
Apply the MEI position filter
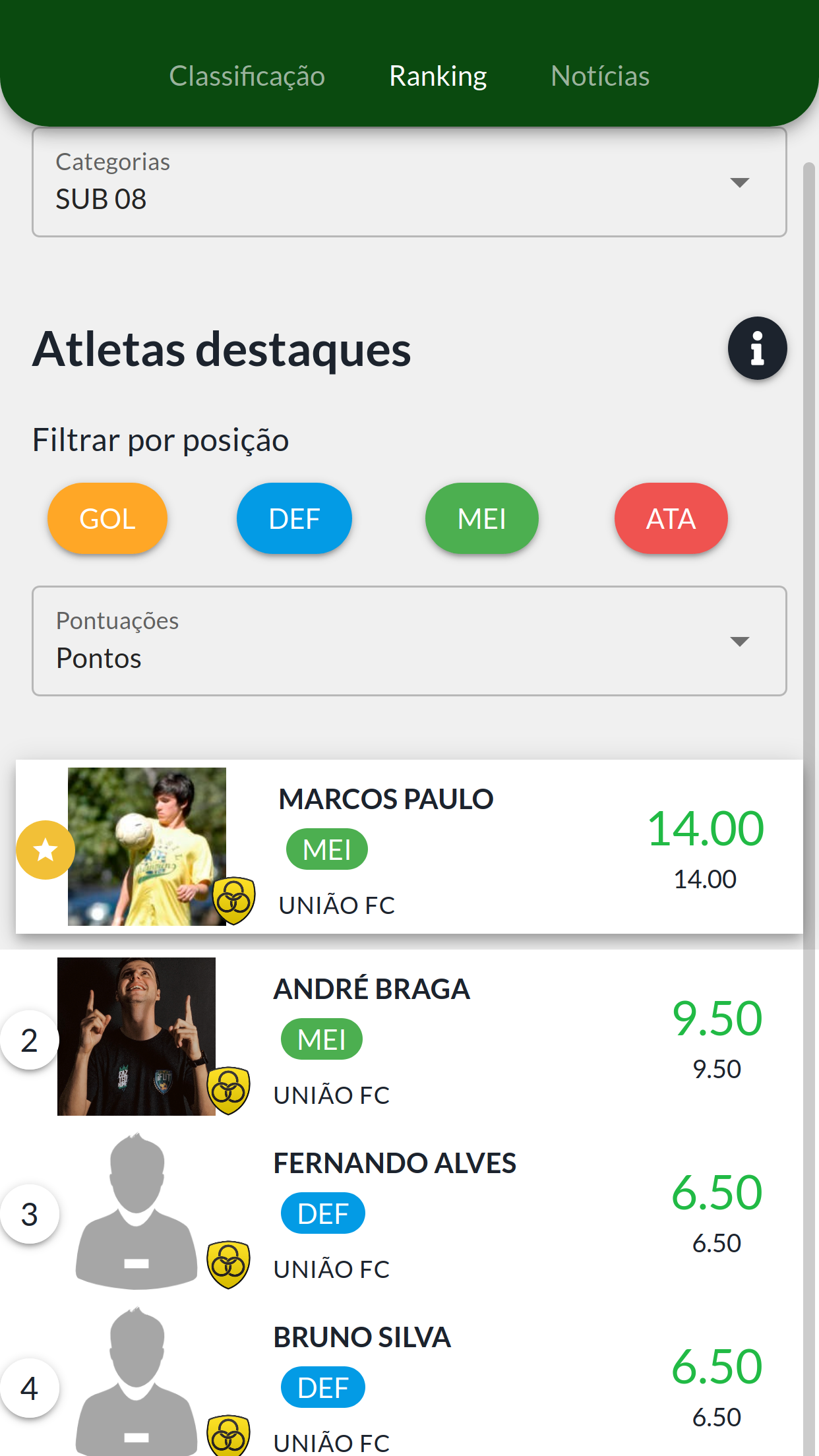tap(482, 518)
